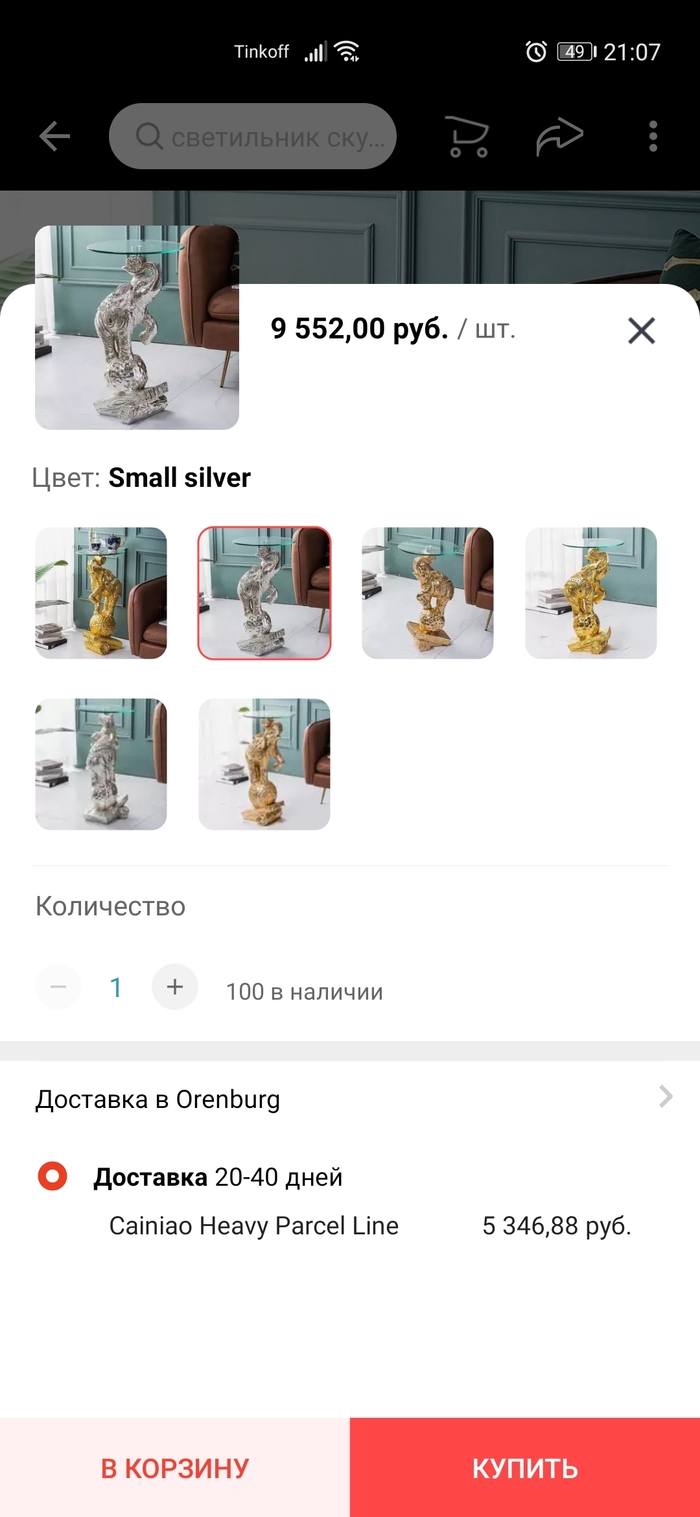Screen dimensions: 700x1517
Task: Open the large product preview image
Action: pos(137,328)
